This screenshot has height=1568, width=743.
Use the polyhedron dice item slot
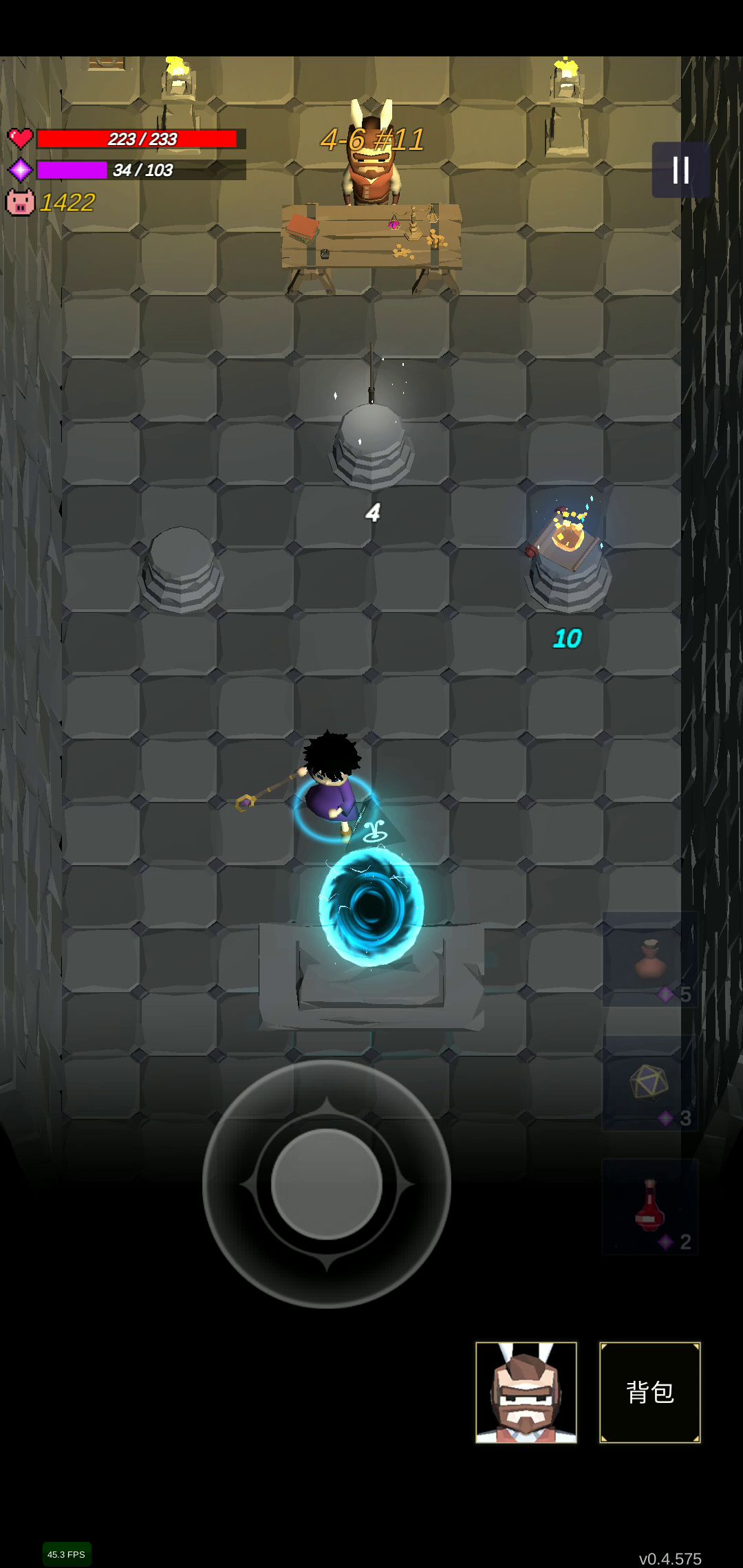650,1083
